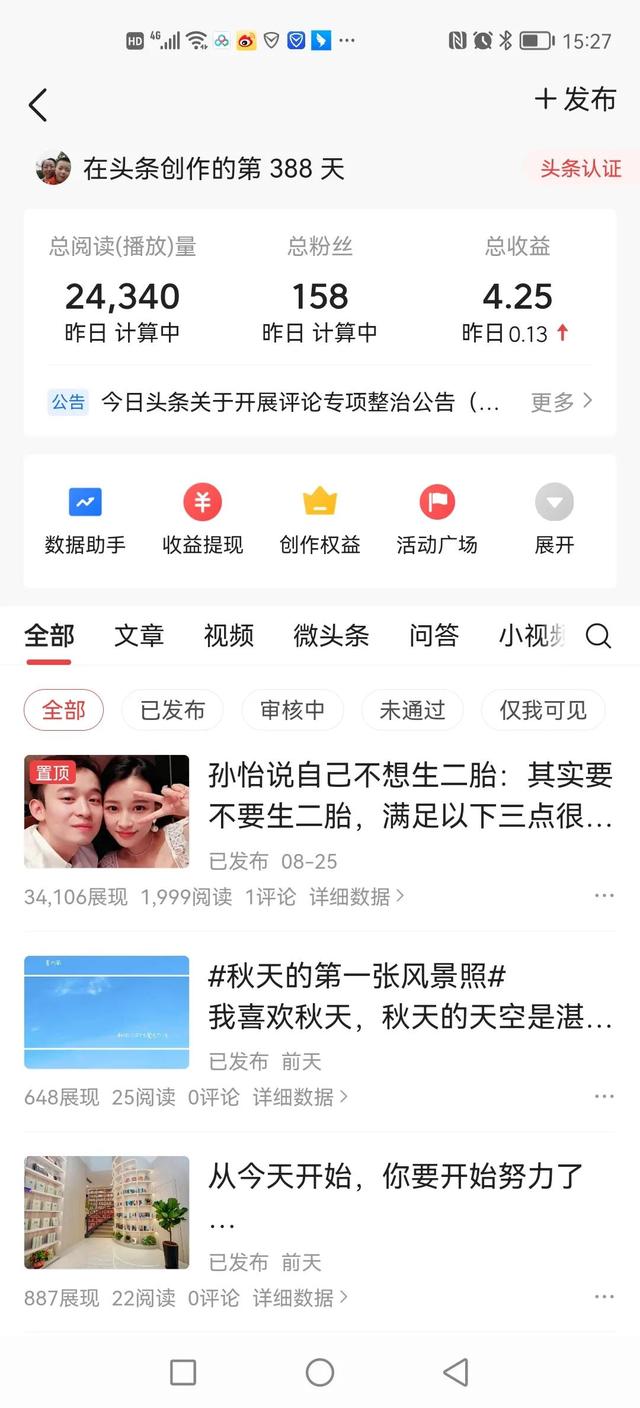Expand more tools with 展开
640x1408 pixels.
554,520
